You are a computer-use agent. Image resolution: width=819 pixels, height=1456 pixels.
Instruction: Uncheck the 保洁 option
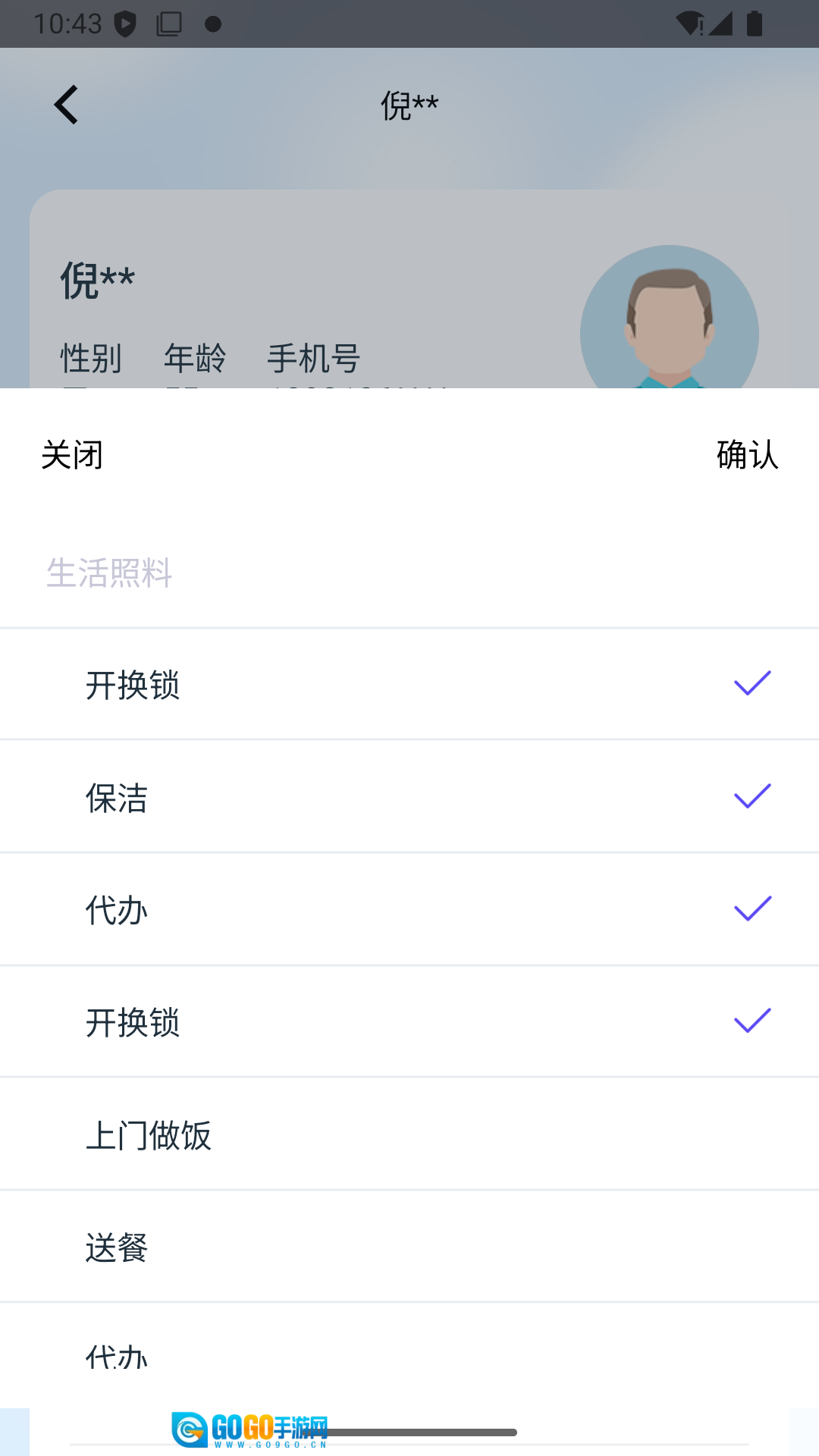click(409, 797)
